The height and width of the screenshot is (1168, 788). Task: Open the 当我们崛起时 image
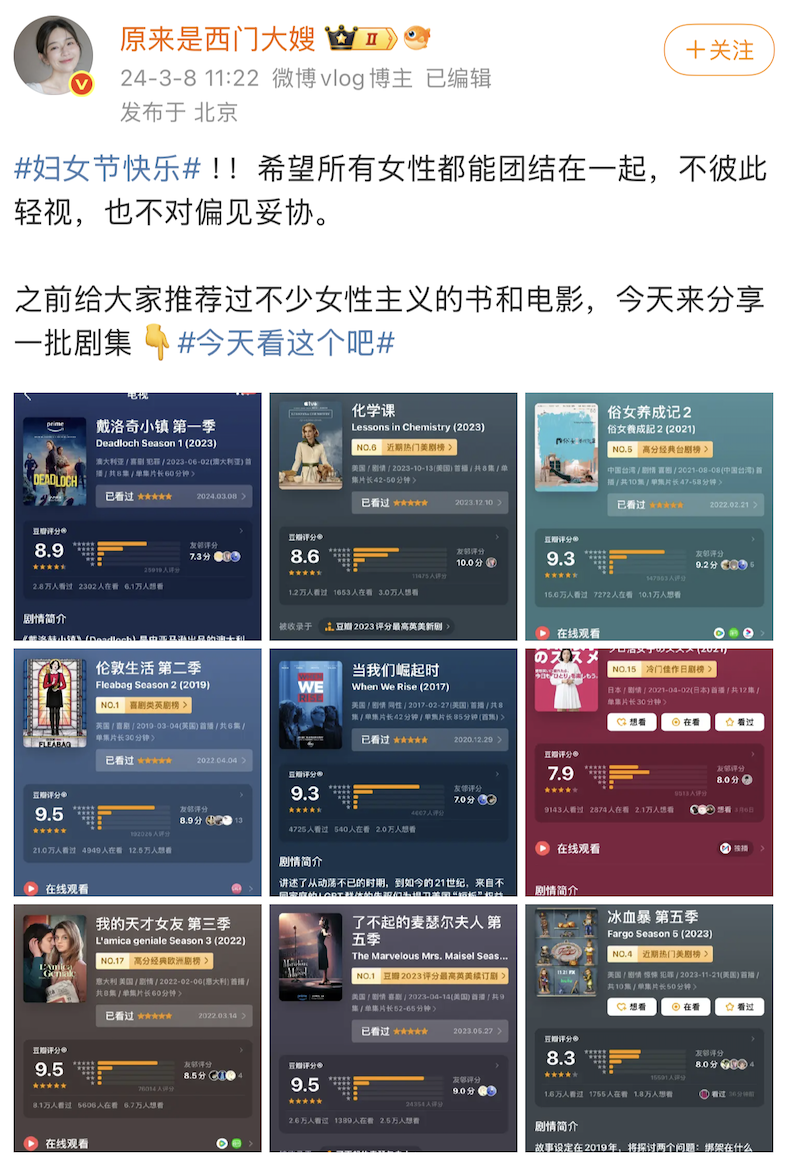coord(393,772)
